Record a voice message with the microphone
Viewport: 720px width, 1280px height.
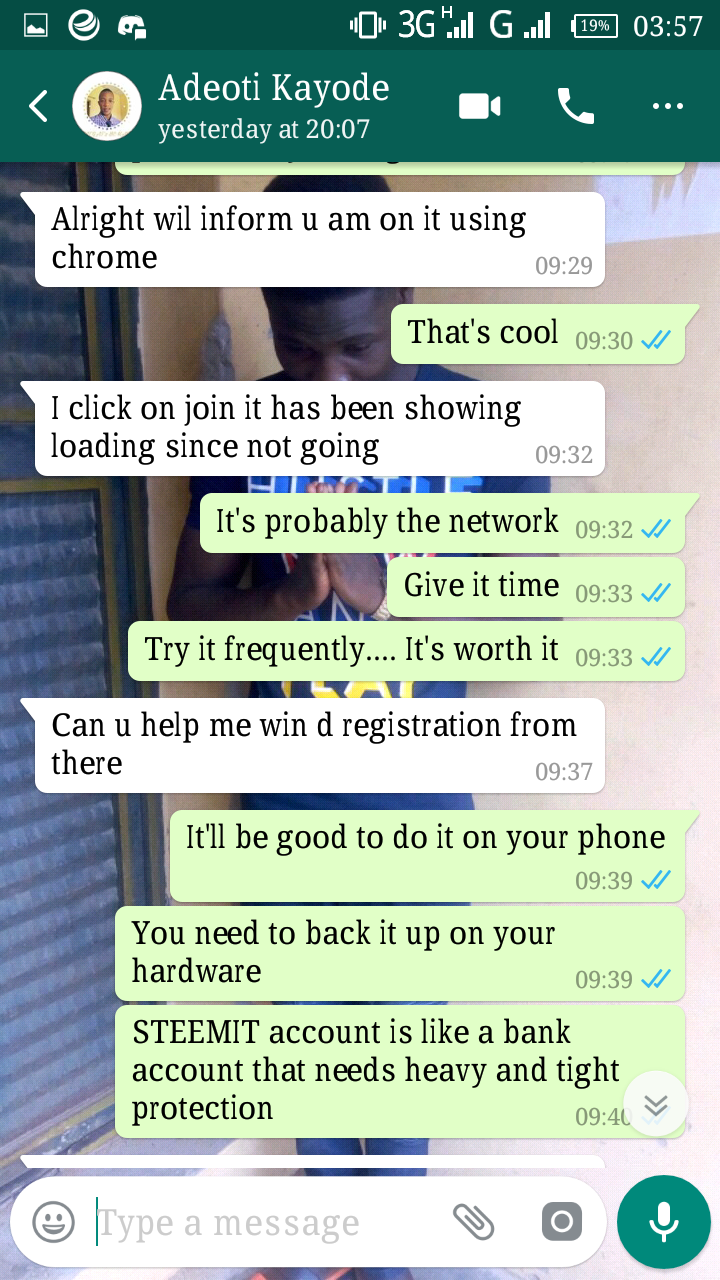point(663,1222)
